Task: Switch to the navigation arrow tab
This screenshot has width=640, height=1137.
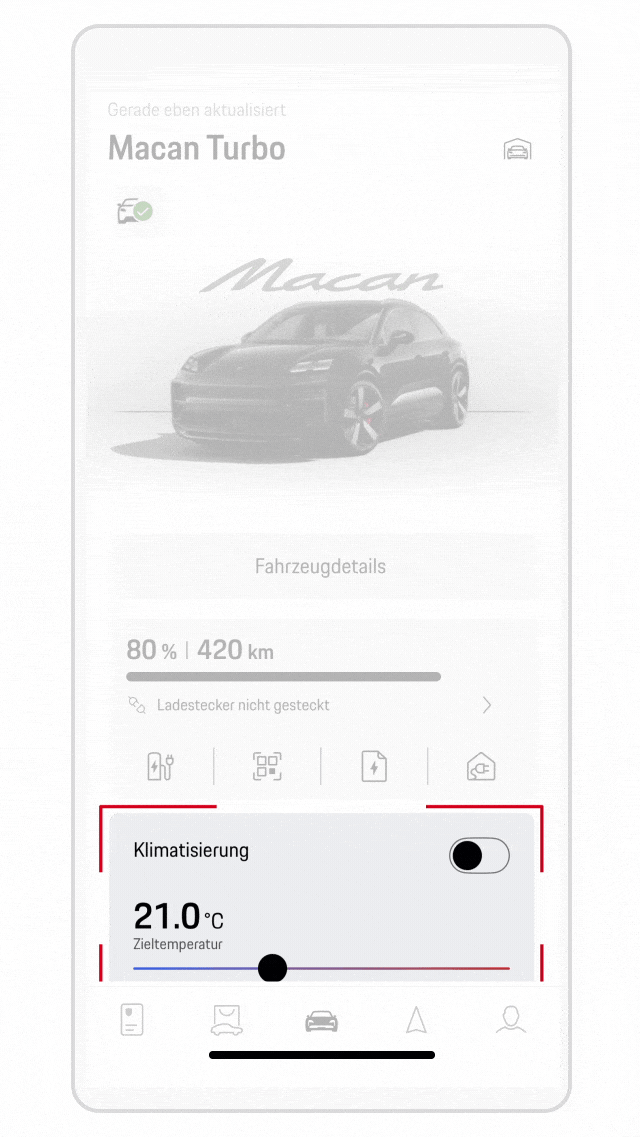Action: tap(416, 1020)
